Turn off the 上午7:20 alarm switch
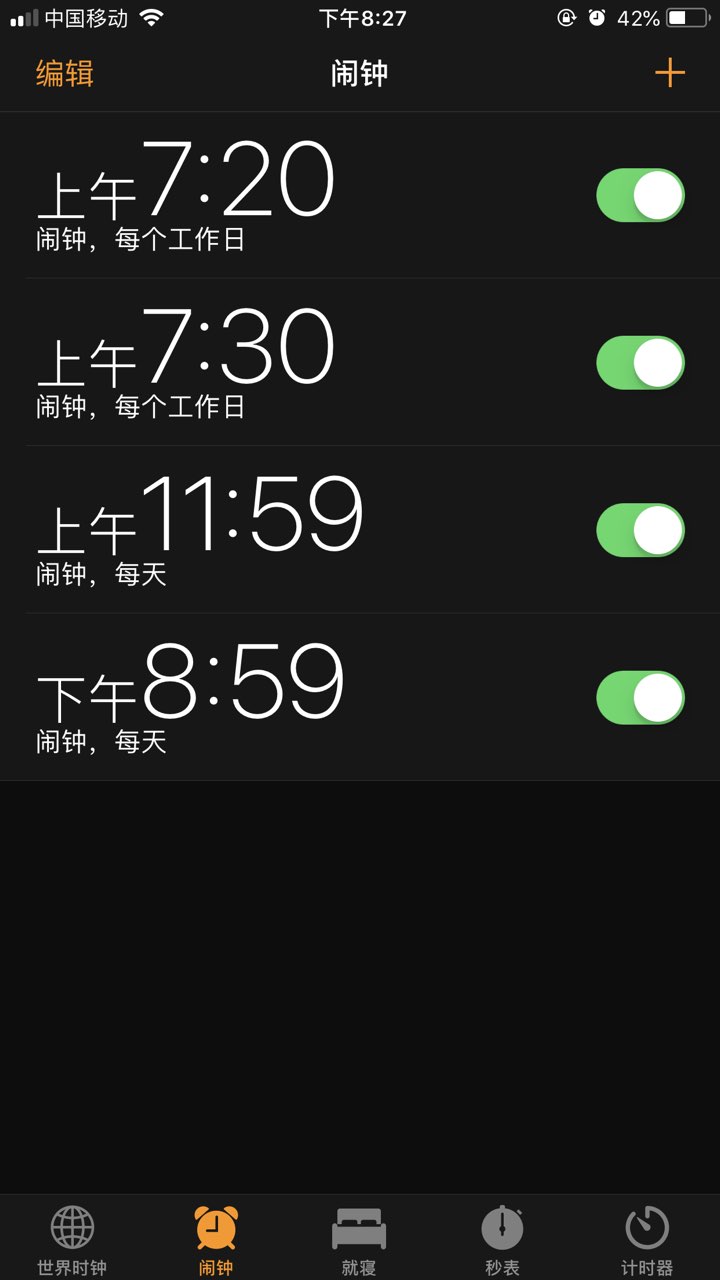Screen dimensions: 720x1280 (641, 195)
